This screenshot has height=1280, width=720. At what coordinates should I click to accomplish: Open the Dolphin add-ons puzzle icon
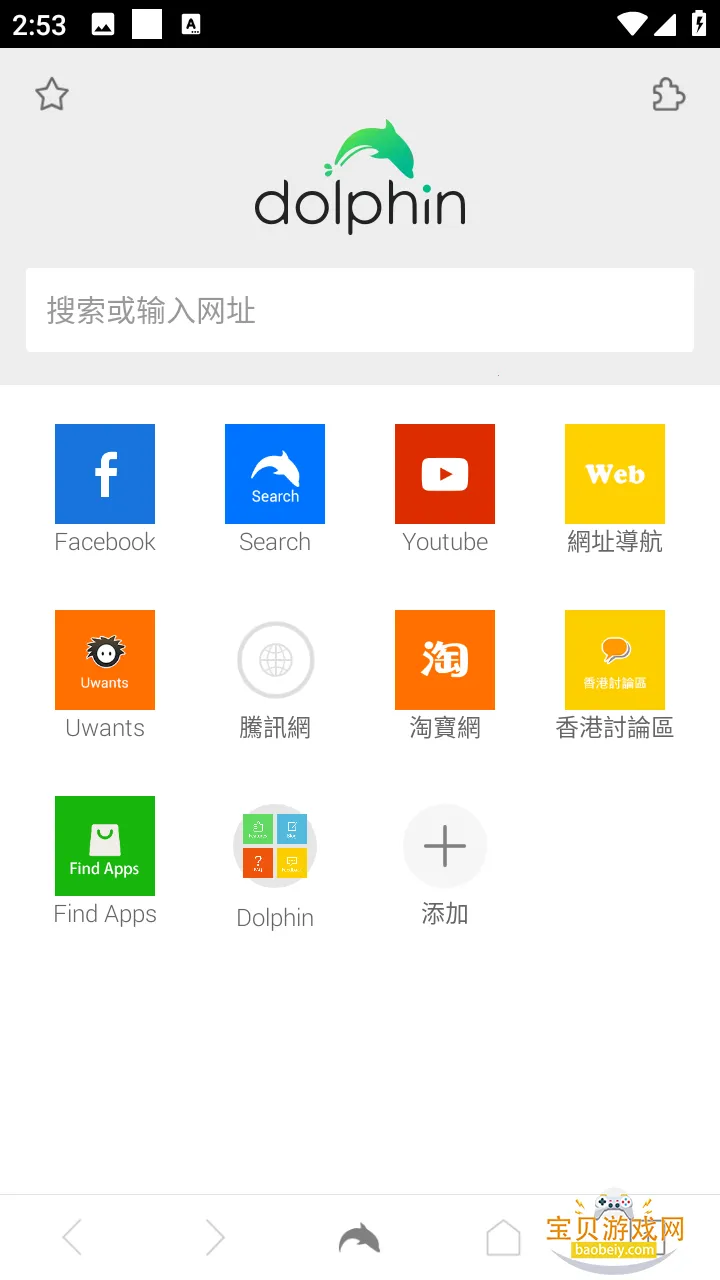[x=667, y=94]
